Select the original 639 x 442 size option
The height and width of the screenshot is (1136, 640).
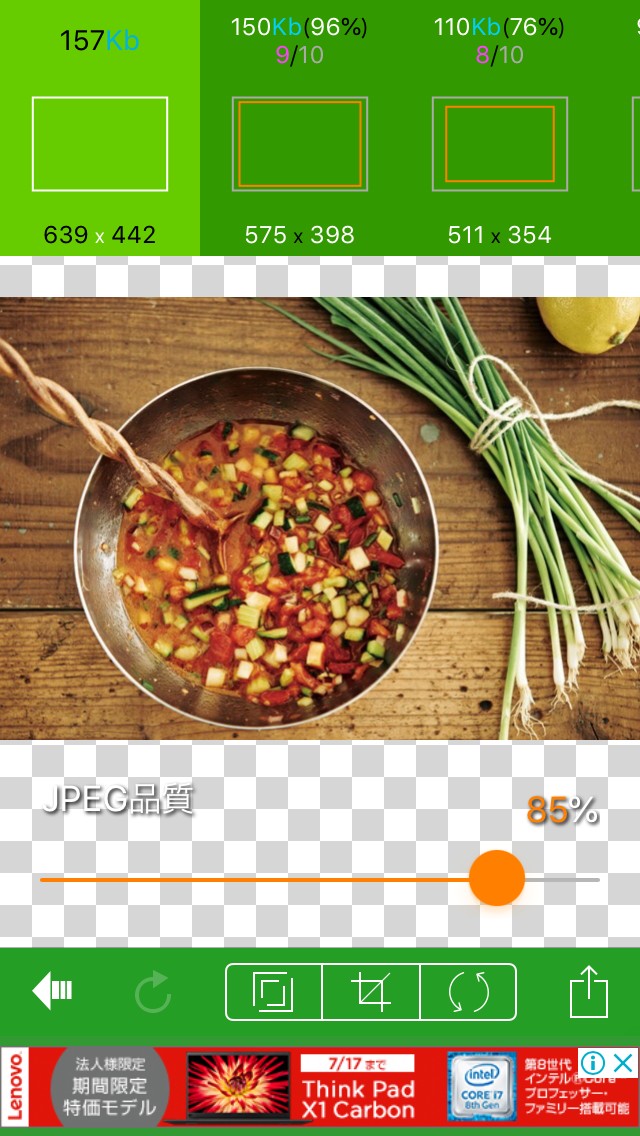(100, 128)
